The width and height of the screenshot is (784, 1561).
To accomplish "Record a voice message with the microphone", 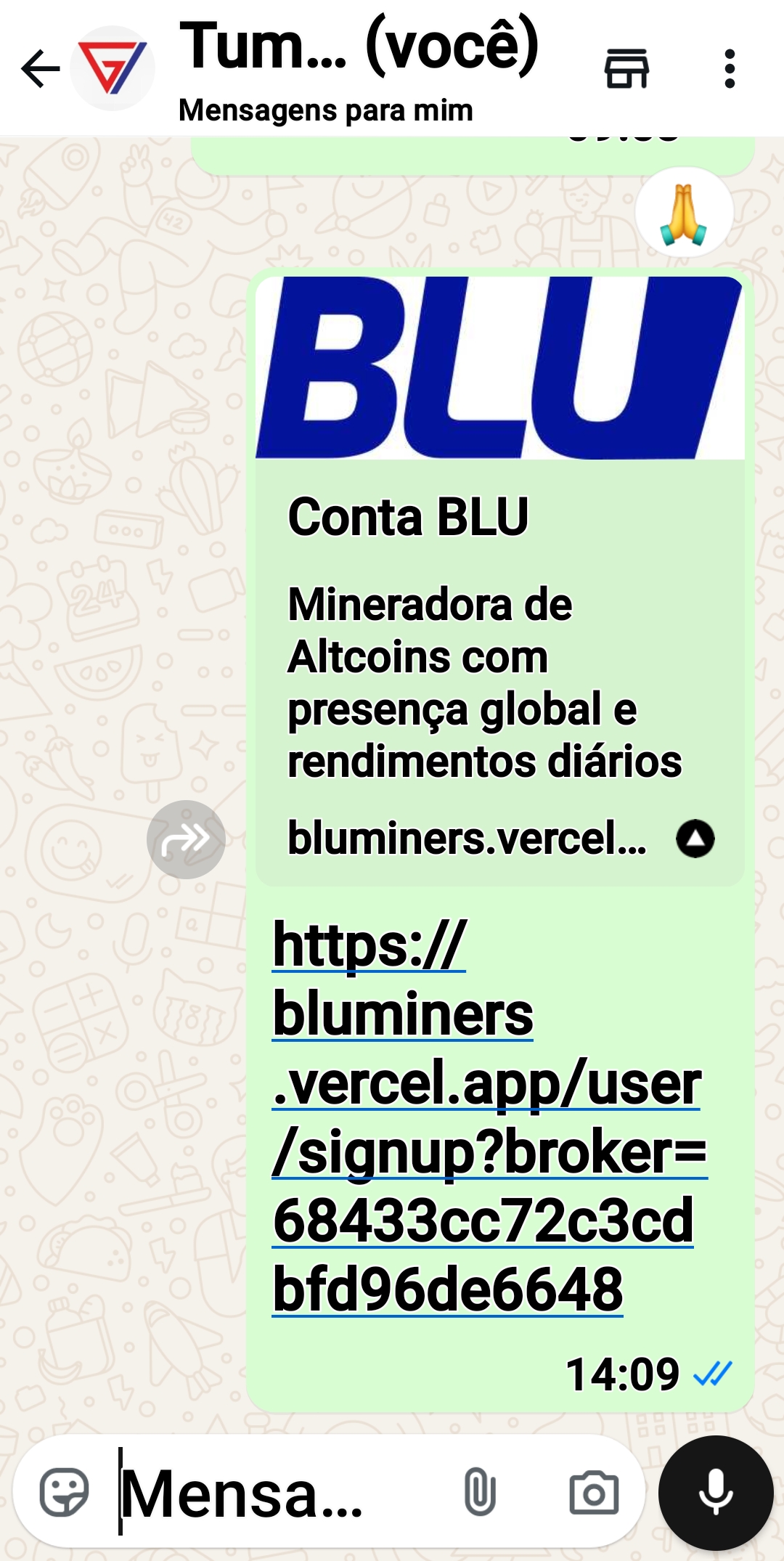I will tap(716, 1493).
